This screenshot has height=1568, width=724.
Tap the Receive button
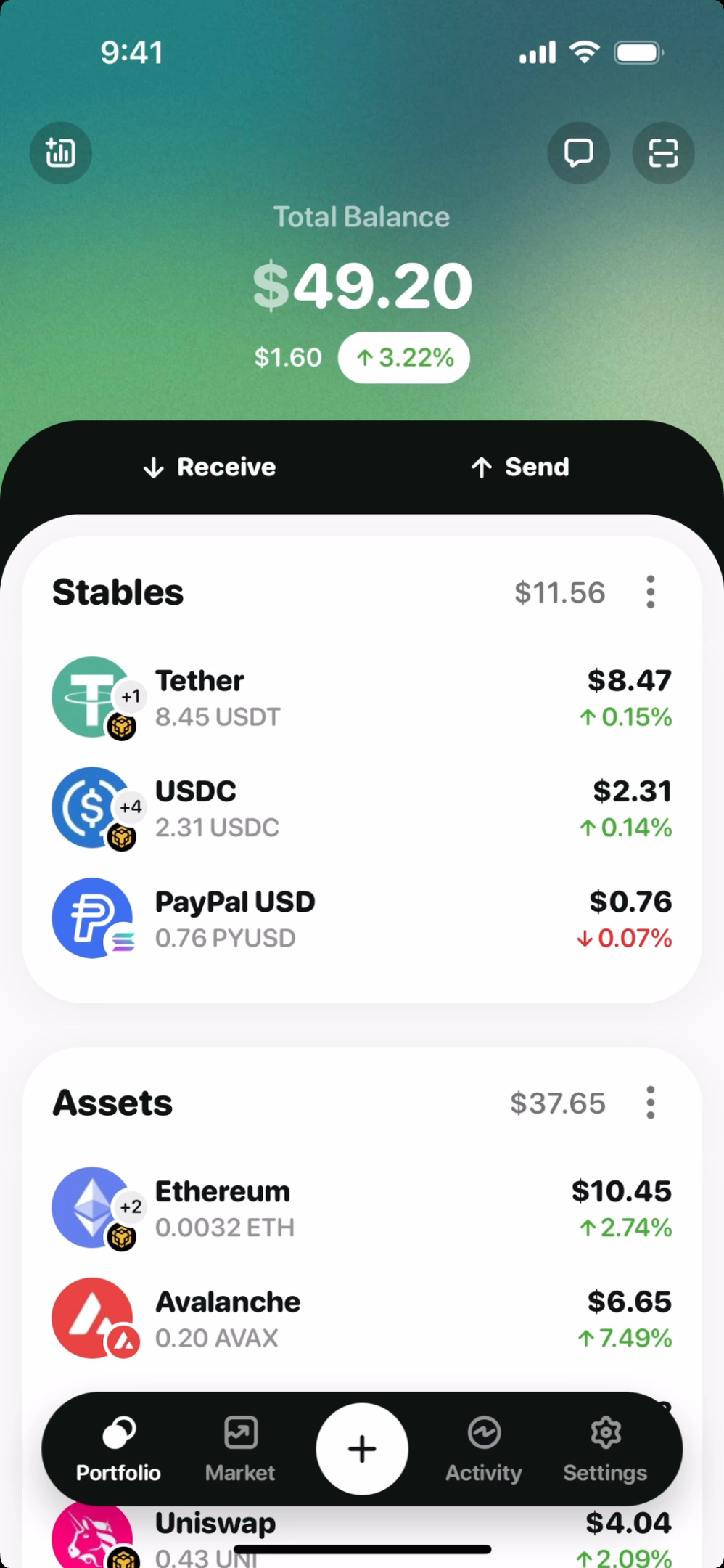point(210,467)
